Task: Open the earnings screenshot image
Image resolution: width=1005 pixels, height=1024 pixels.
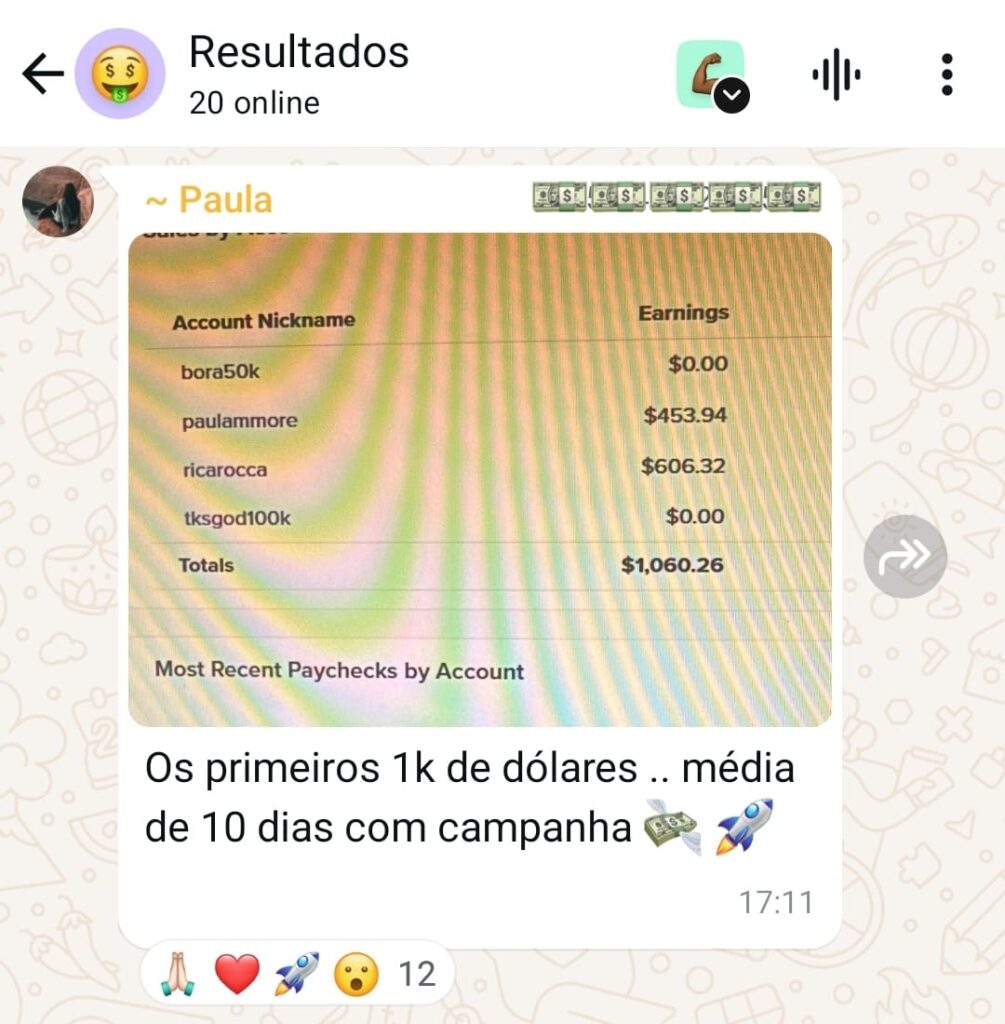Action: point(479,478)
